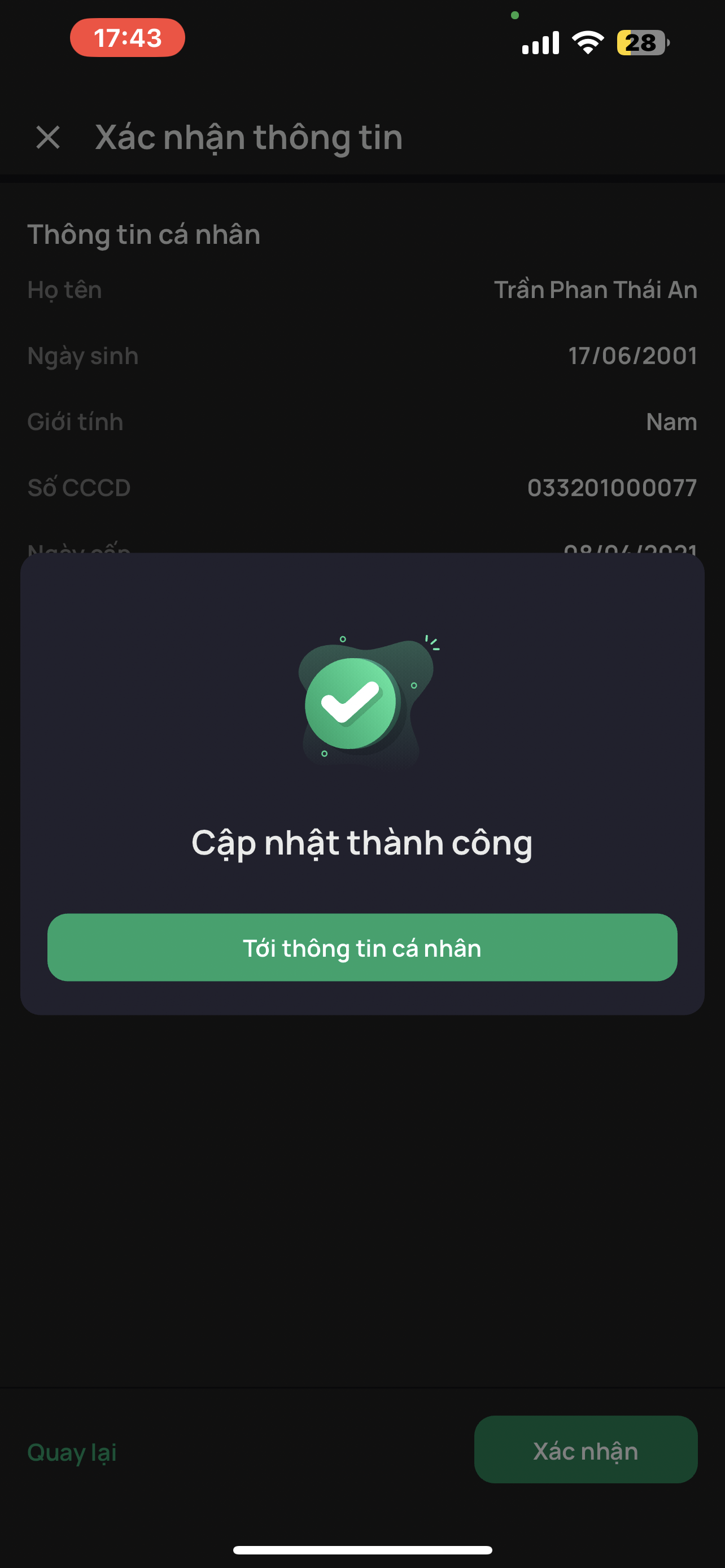Tap the Thông tin cá nhân section header
This screenshot has height=1568, width=725.
click(143, 234)
